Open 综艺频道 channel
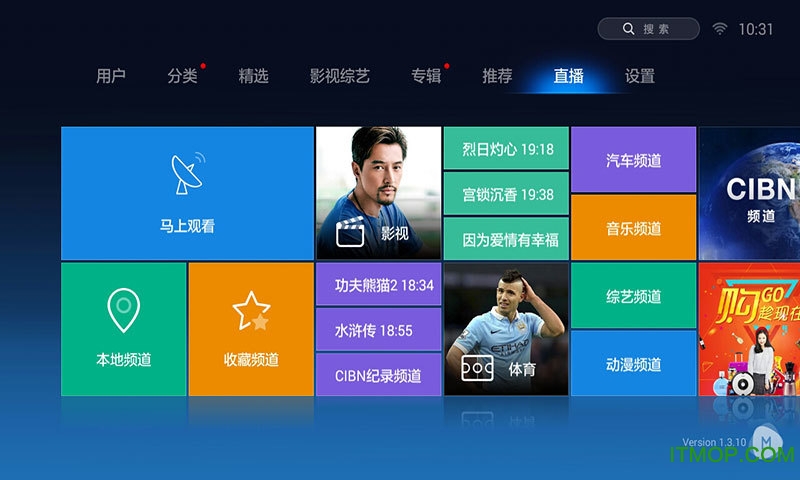The height and width of the screenshot is (480, 800). click(x=633, y=296)
